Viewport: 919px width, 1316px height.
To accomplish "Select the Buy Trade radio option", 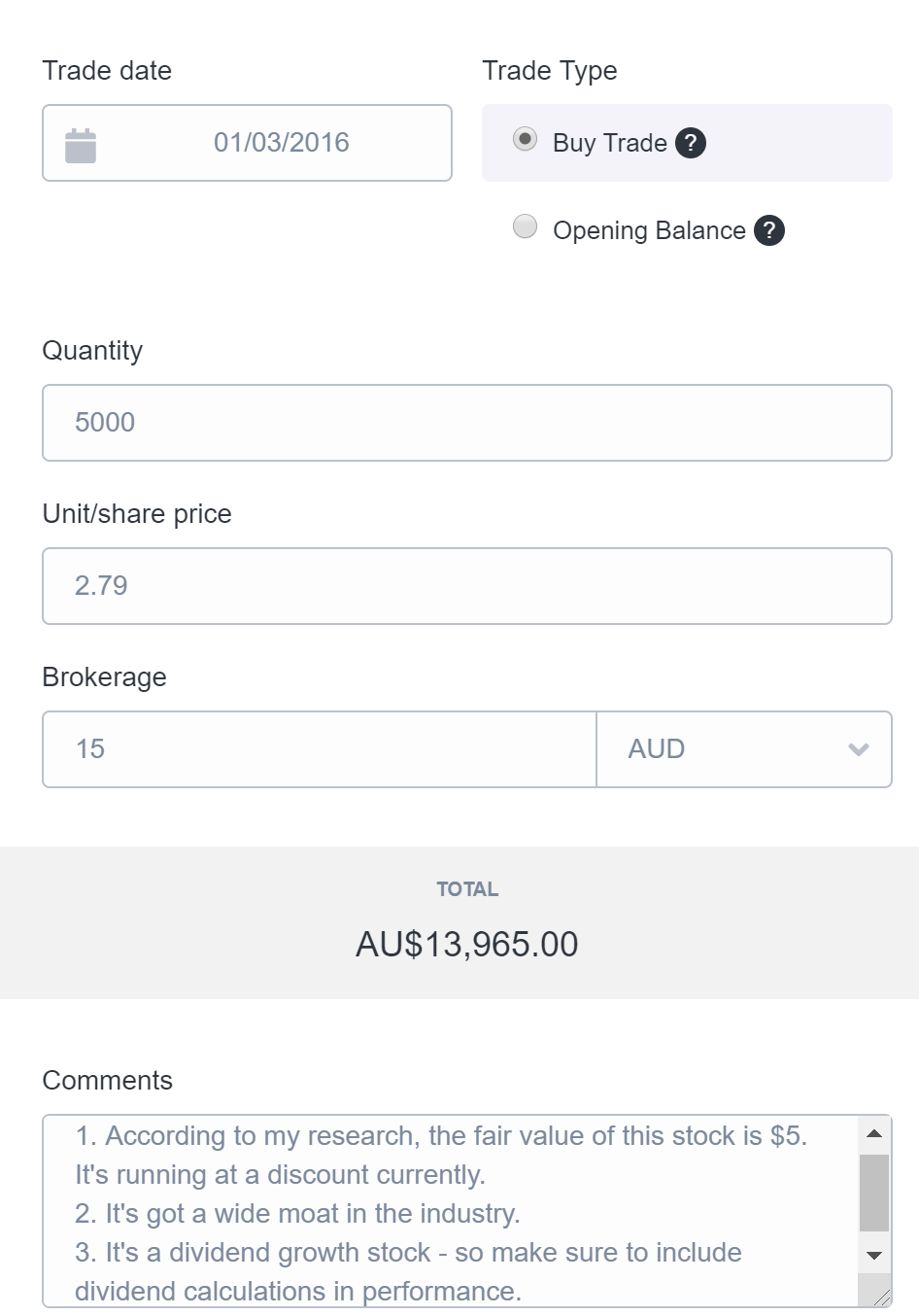I will coord(525,140).
